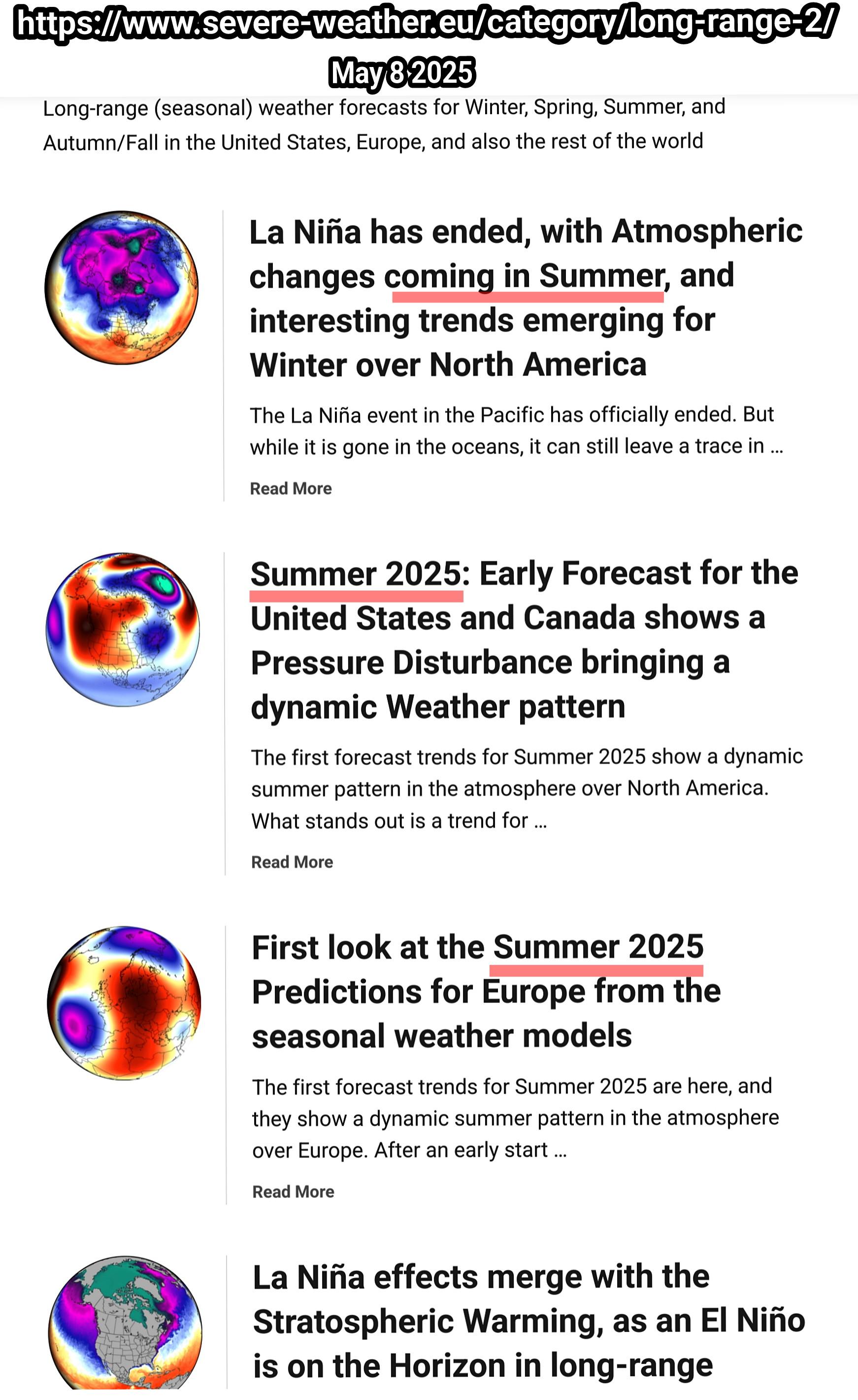Open 'Summer 2025: Early Forecast' article headline

525,640
